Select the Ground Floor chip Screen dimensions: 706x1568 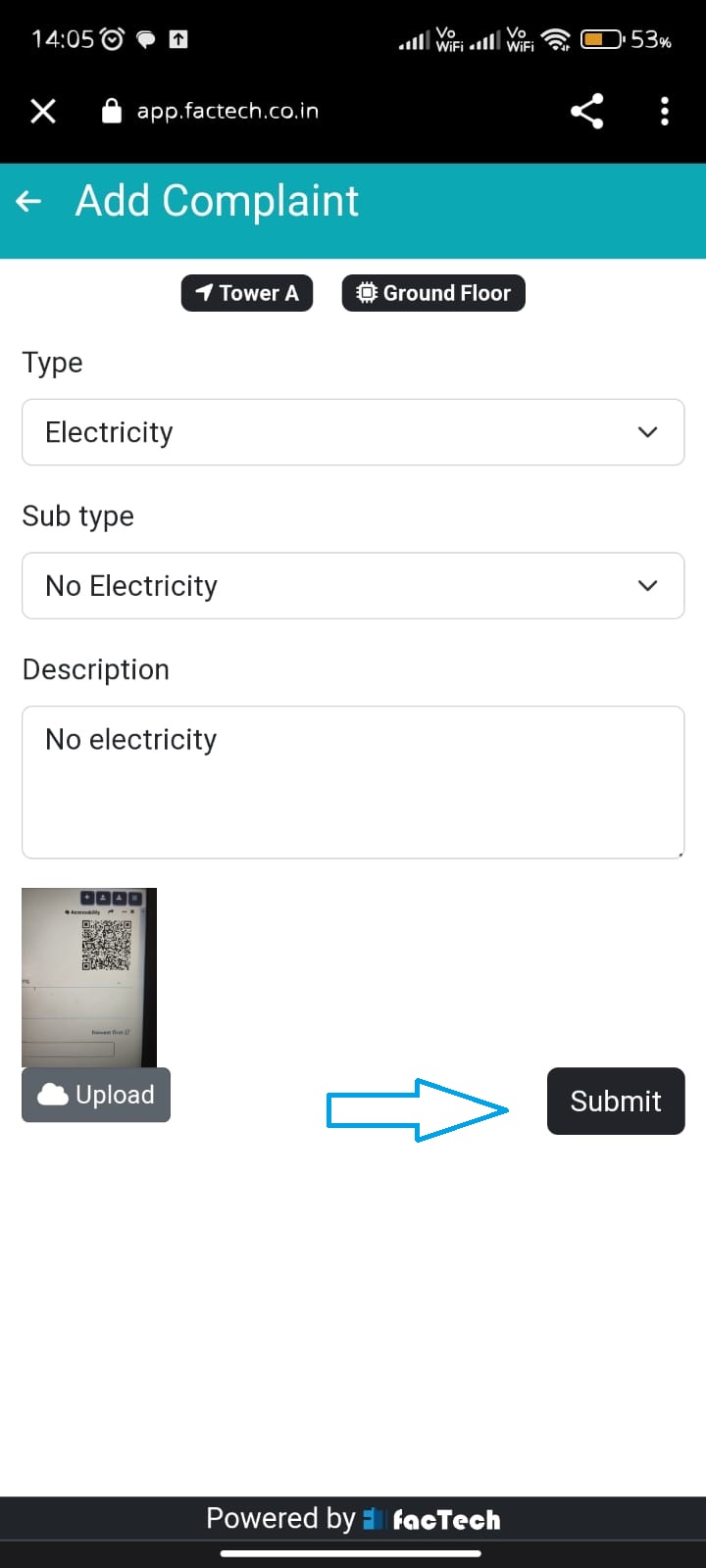pos(432,292)
